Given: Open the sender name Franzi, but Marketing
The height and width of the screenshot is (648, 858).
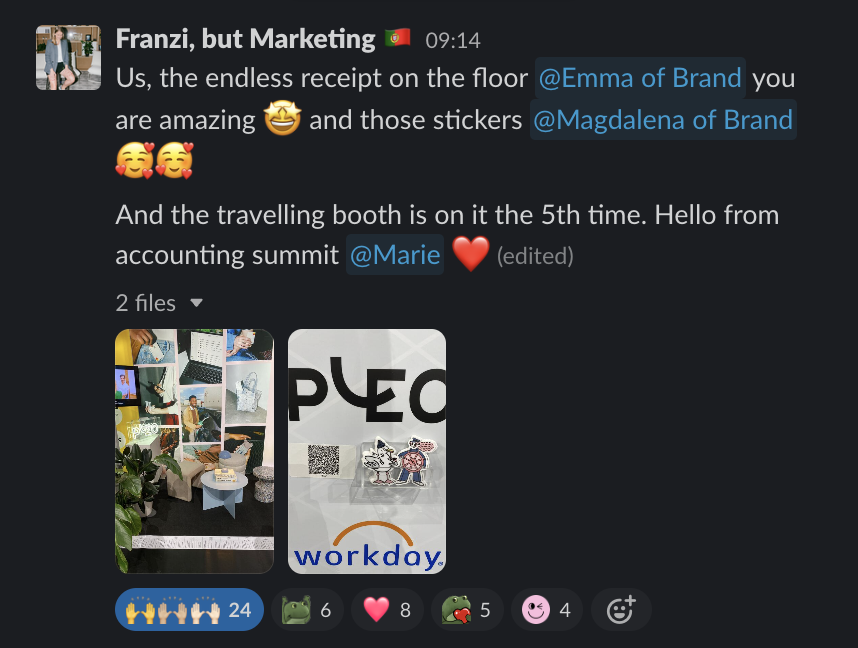Looking at the screenshot, I should [x=245, y=39].
